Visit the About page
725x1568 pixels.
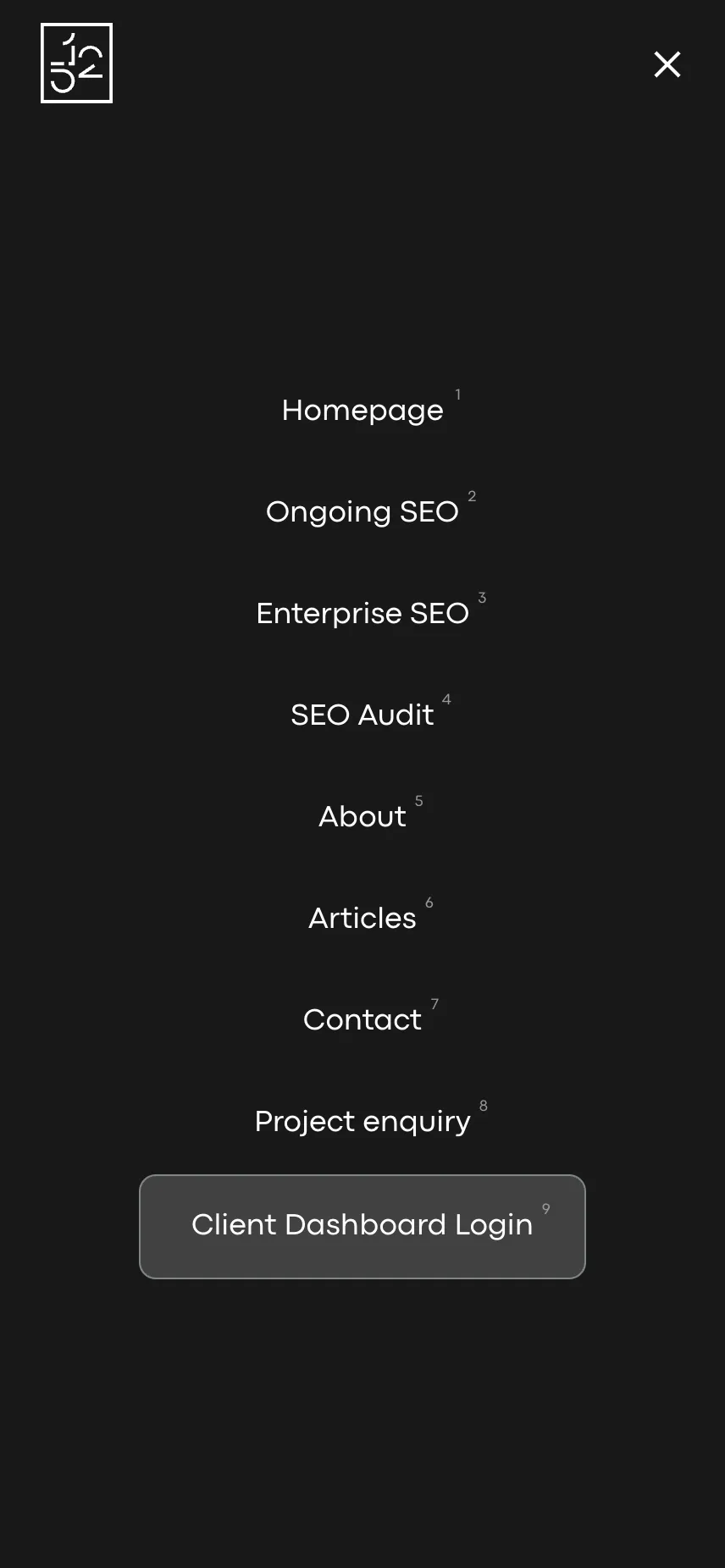tap(362, 817)
